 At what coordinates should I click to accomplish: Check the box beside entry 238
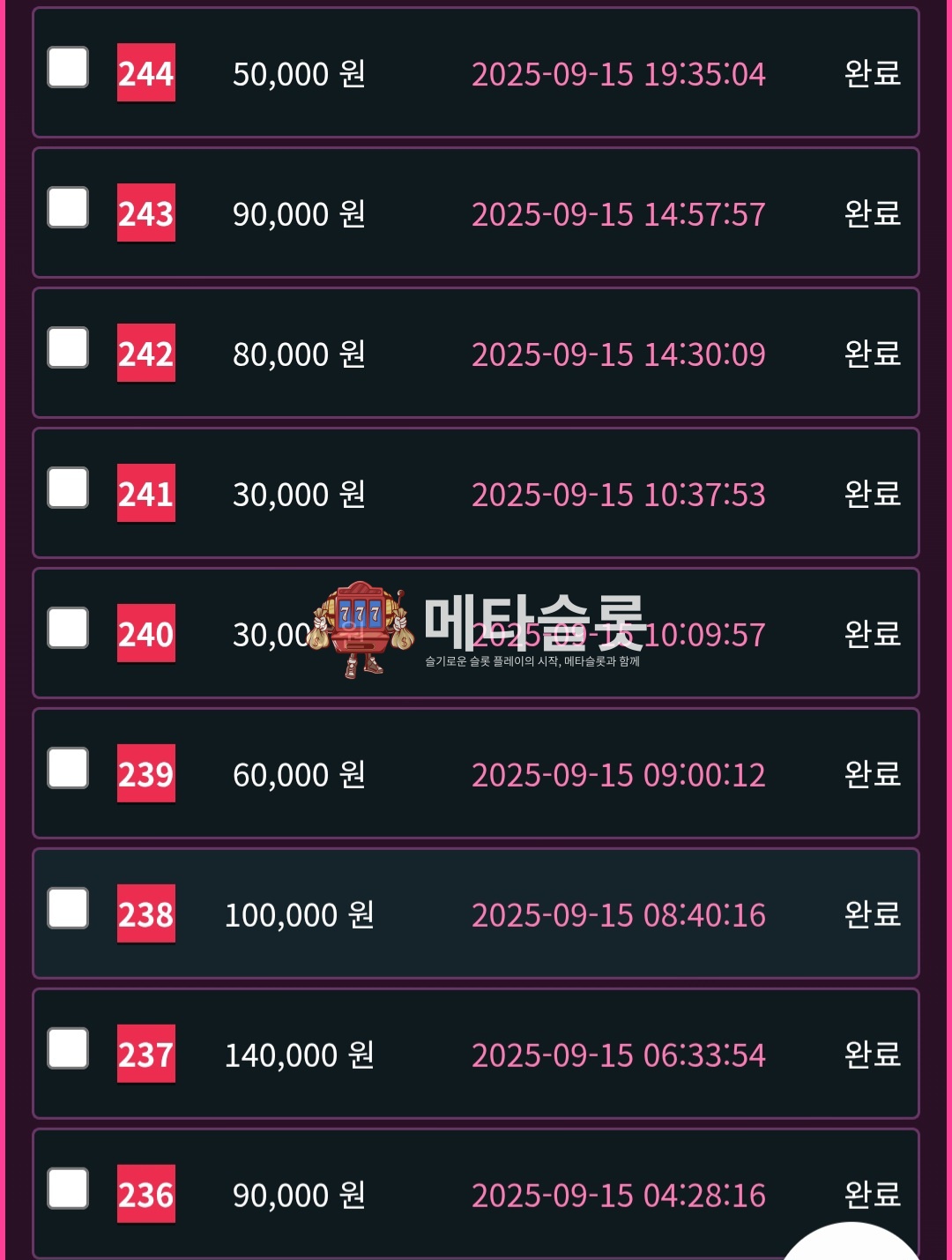[68, 909]
